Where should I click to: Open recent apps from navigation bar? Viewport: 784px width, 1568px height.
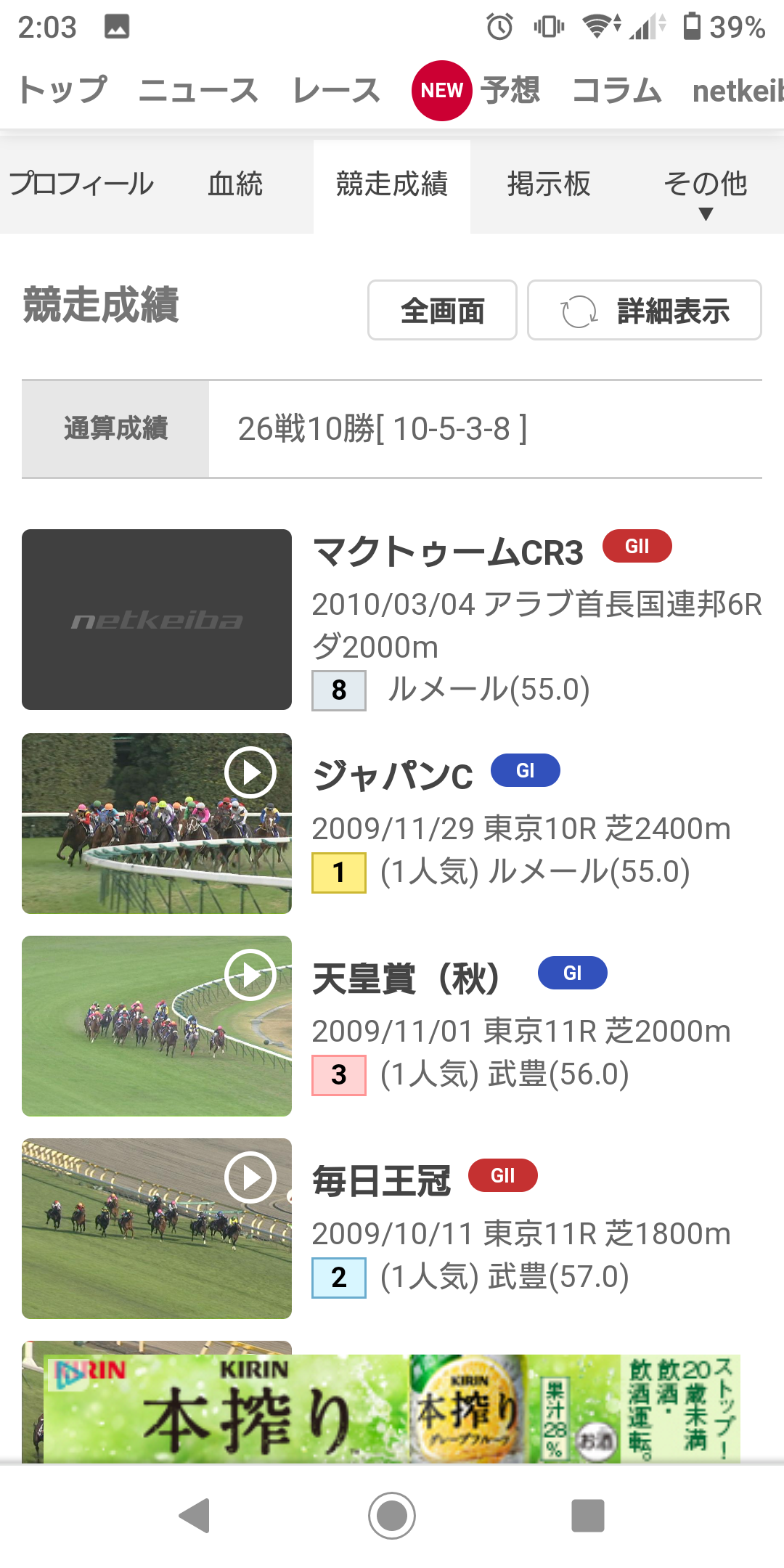click(587, 1516)
